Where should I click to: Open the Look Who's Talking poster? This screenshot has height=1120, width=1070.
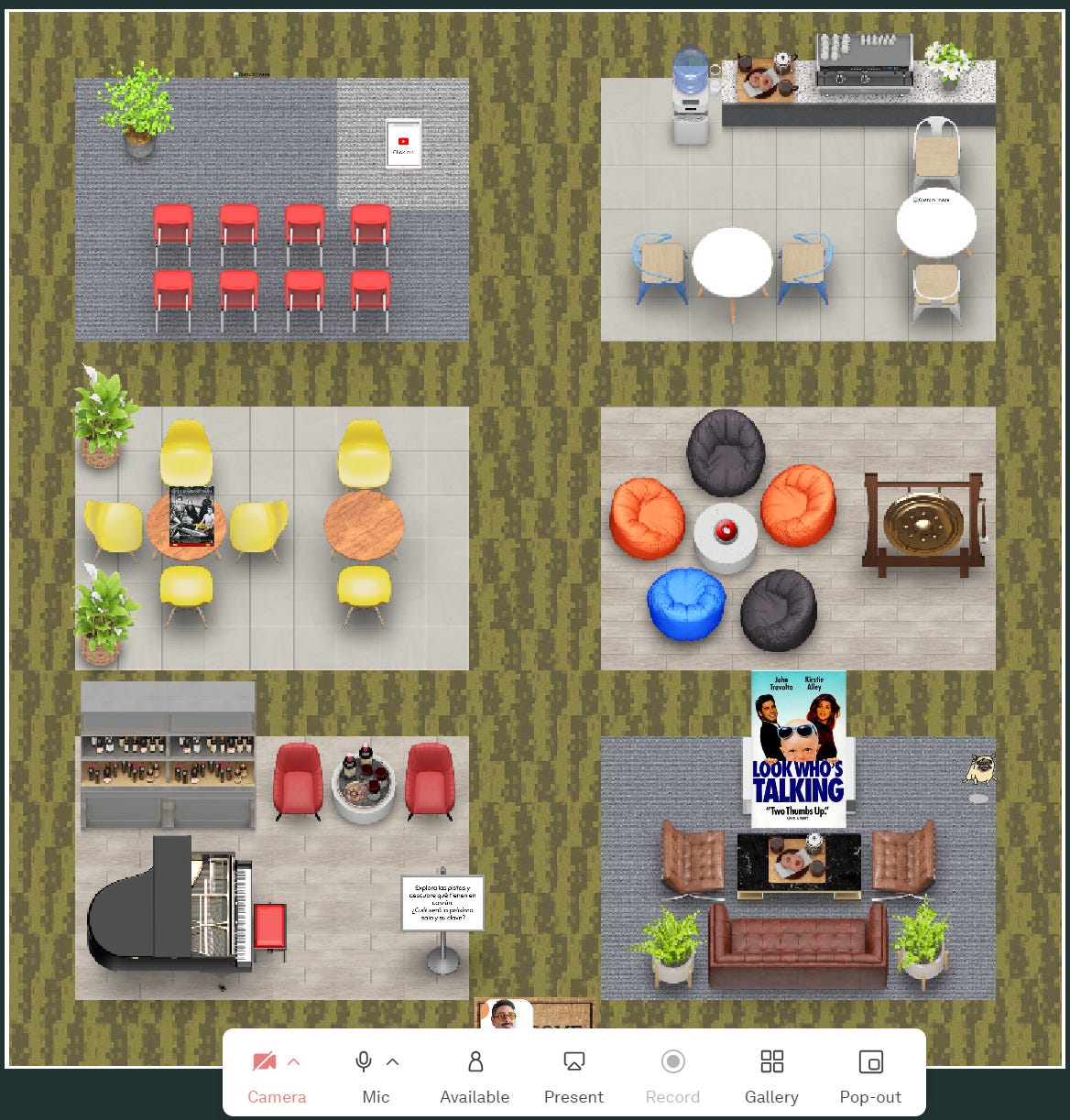point(798,749)
